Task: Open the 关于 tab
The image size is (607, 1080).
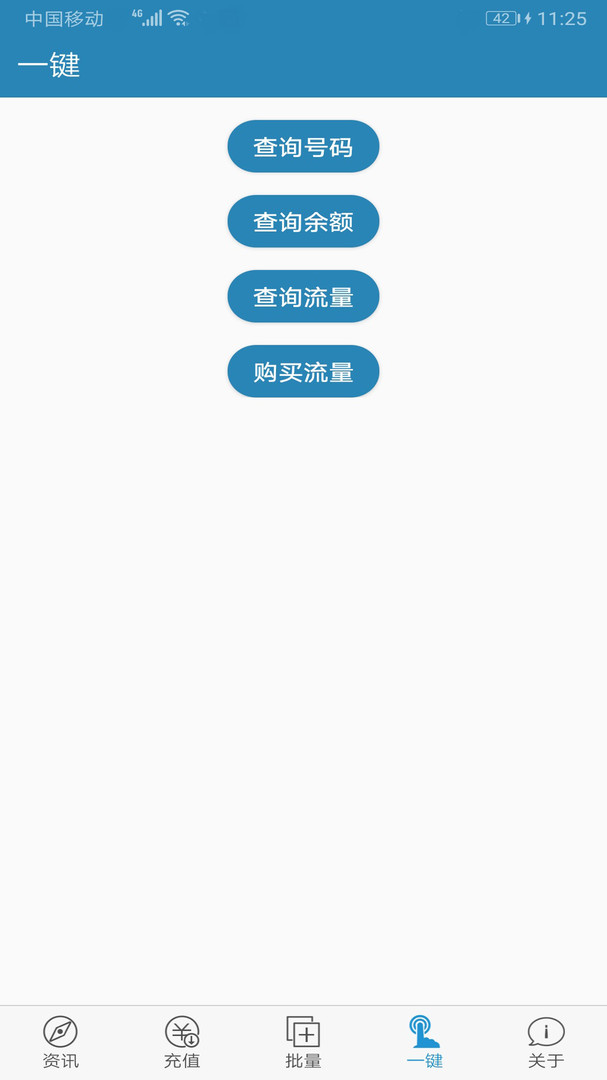Action: point(546,1042)
